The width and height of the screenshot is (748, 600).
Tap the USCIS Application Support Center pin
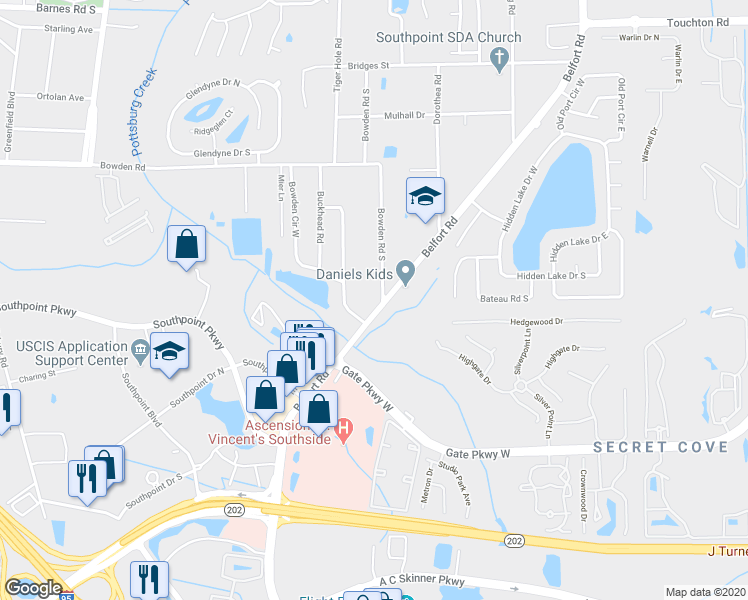click(140, 352)
